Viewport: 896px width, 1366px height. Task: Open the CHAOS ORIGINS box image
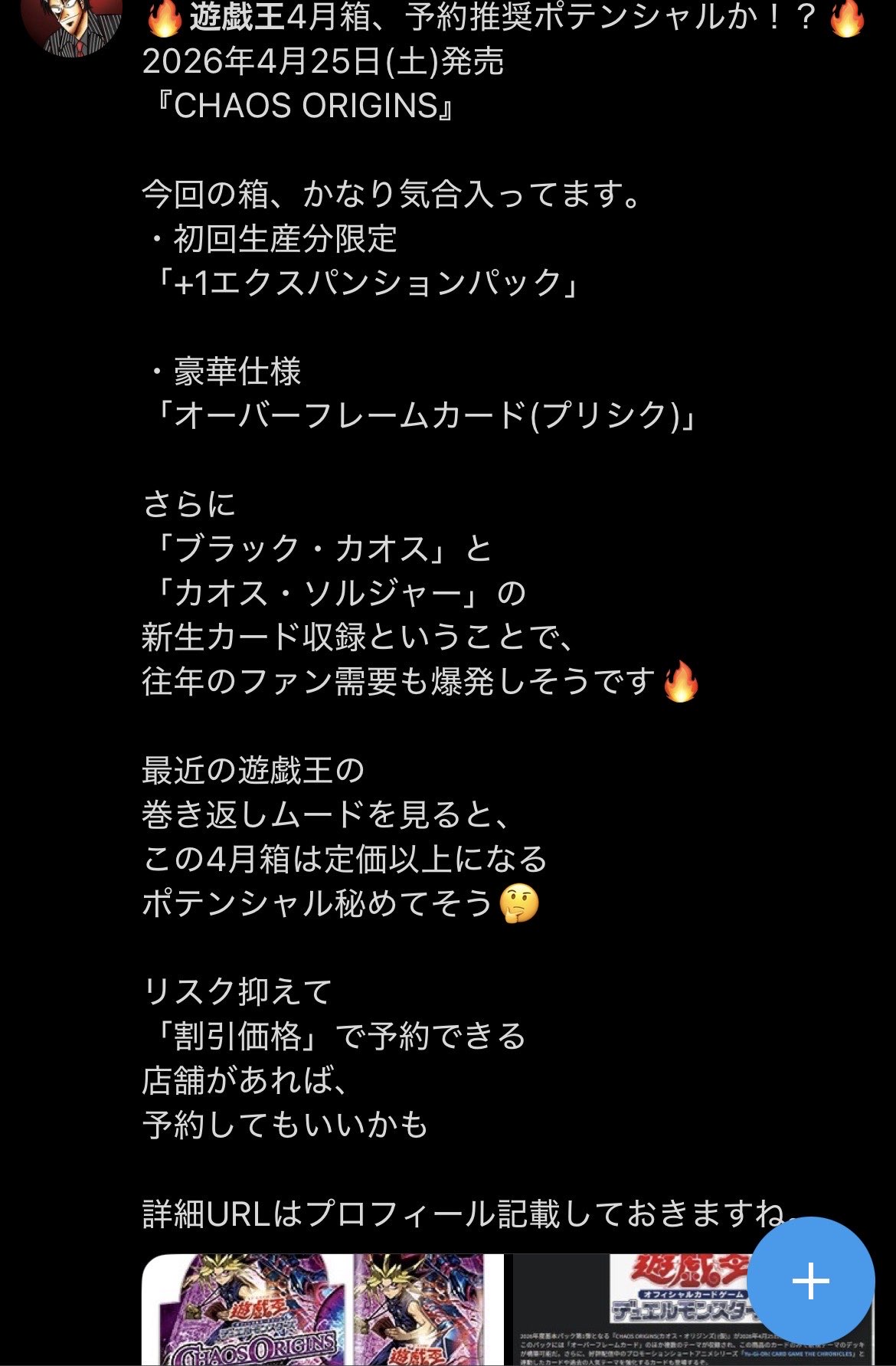coord(322,1310)
